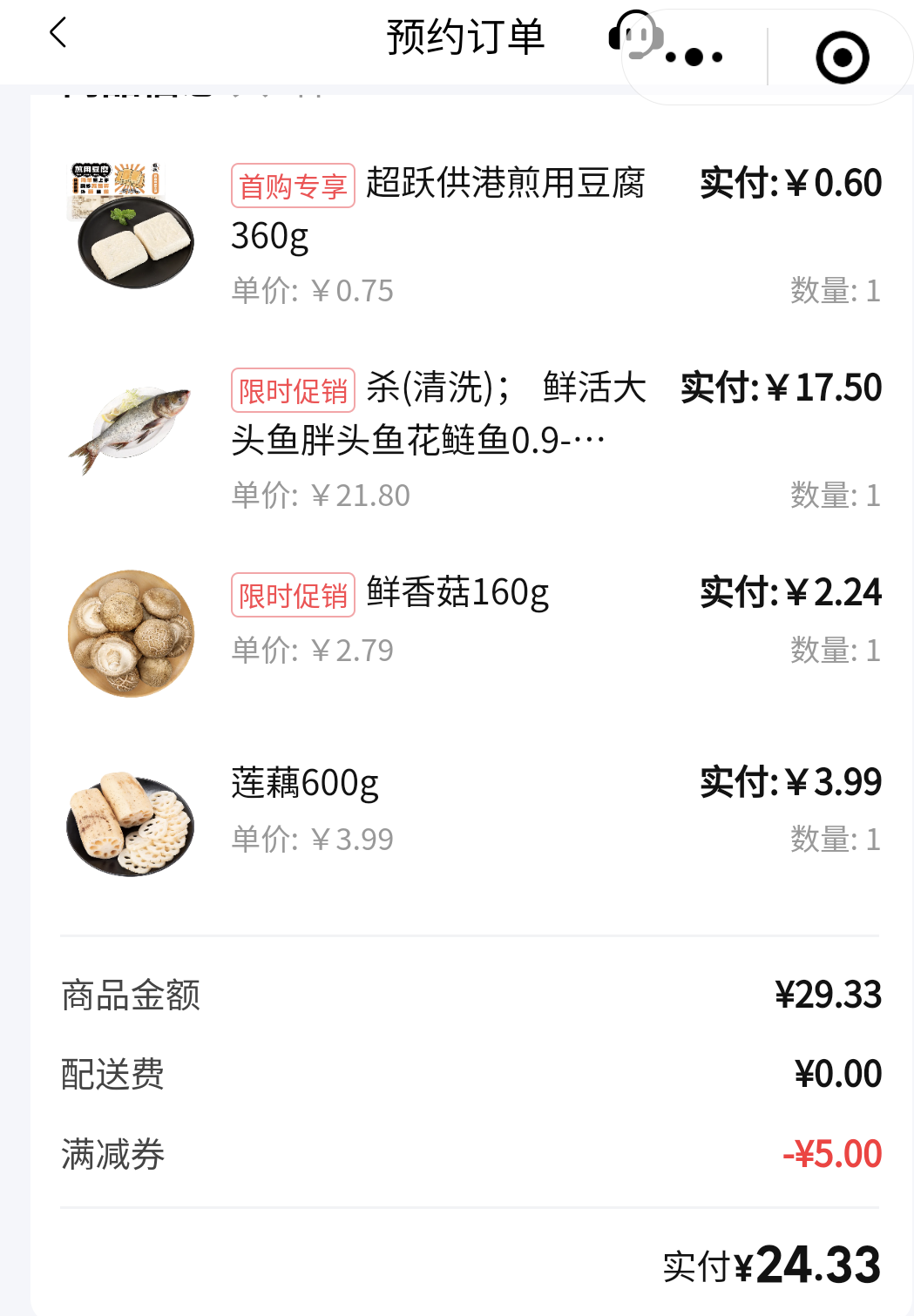
Task: Open the 鲜香菇160g product
Action: click(457, 593)
